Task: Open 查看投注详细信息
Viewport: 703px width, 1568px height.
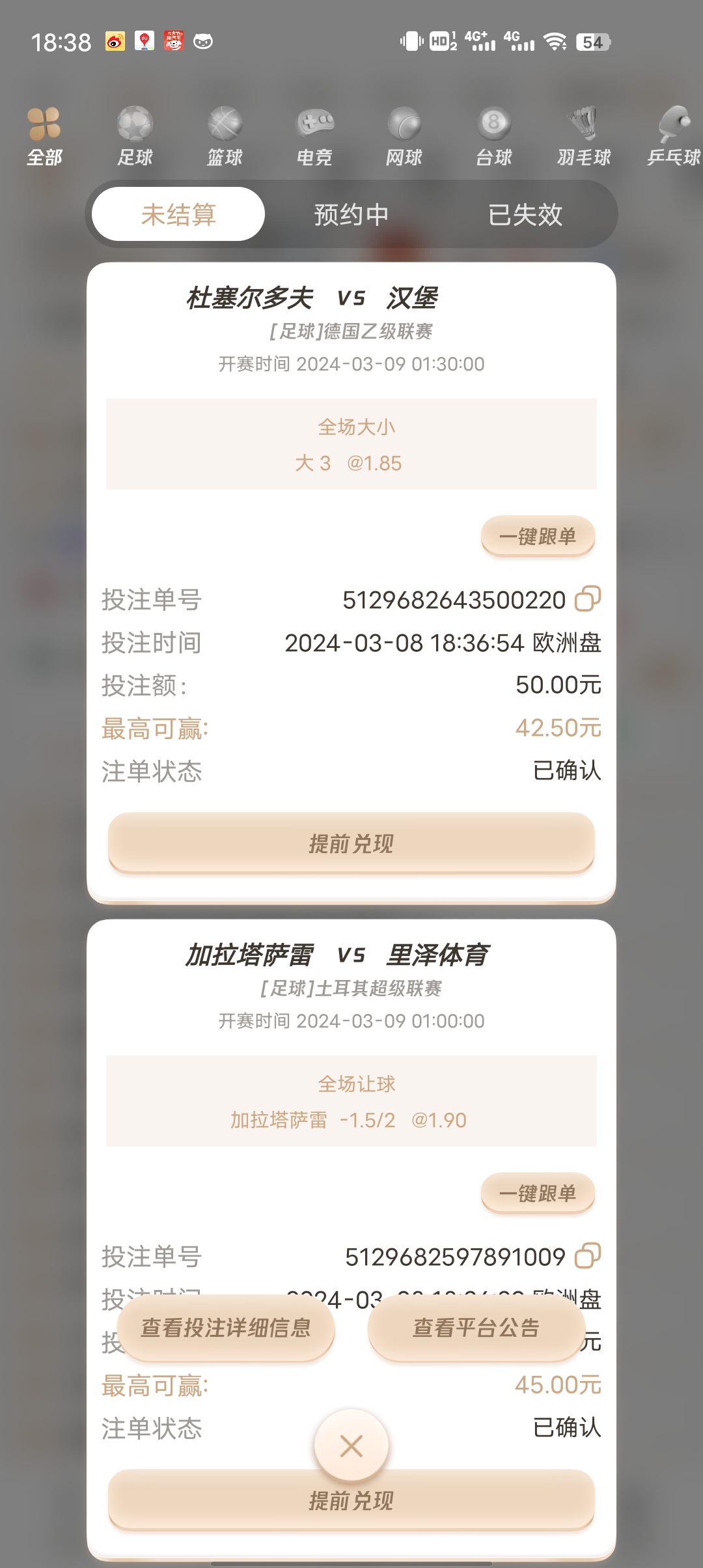Action: (x=226, y=1328)
